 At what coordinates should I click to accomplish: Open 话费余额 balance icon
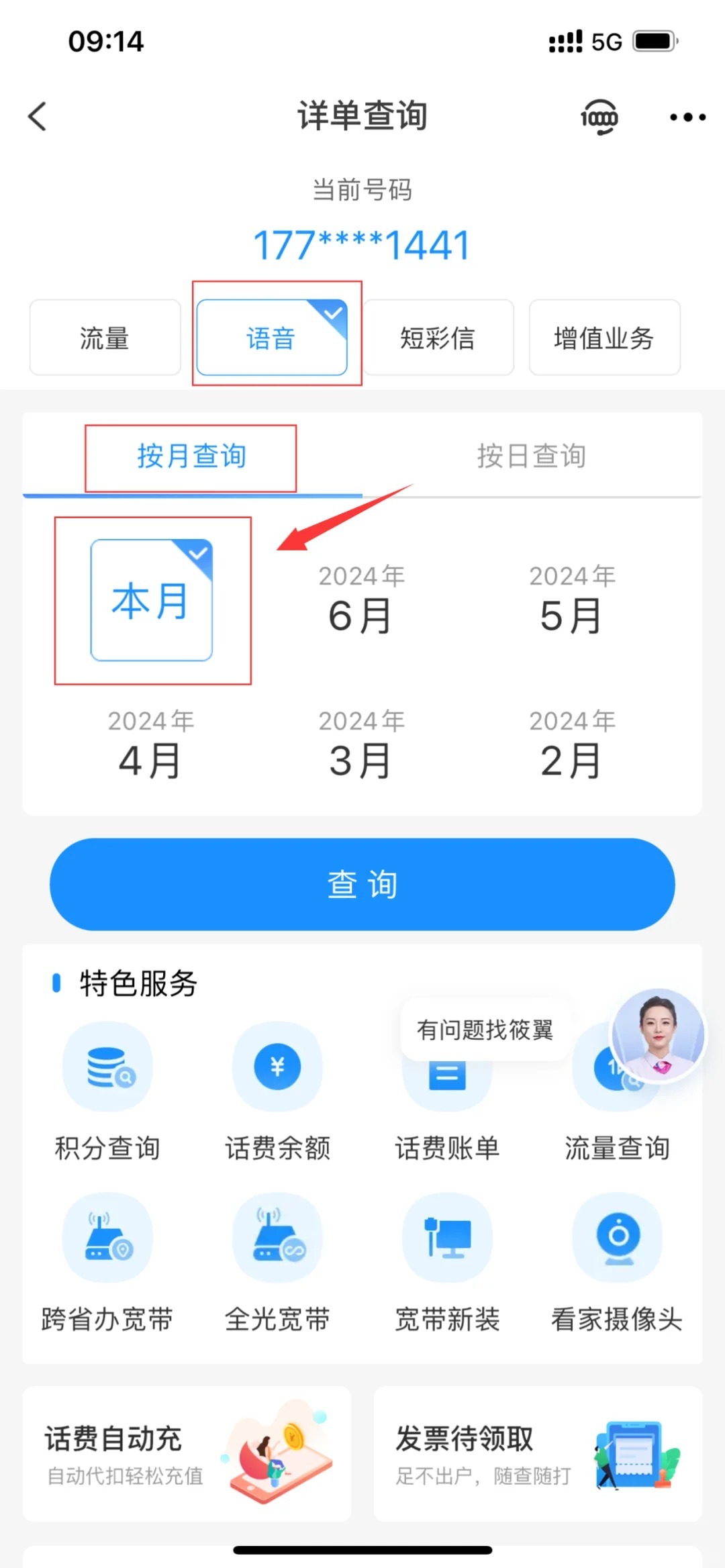pos(277,1067)
